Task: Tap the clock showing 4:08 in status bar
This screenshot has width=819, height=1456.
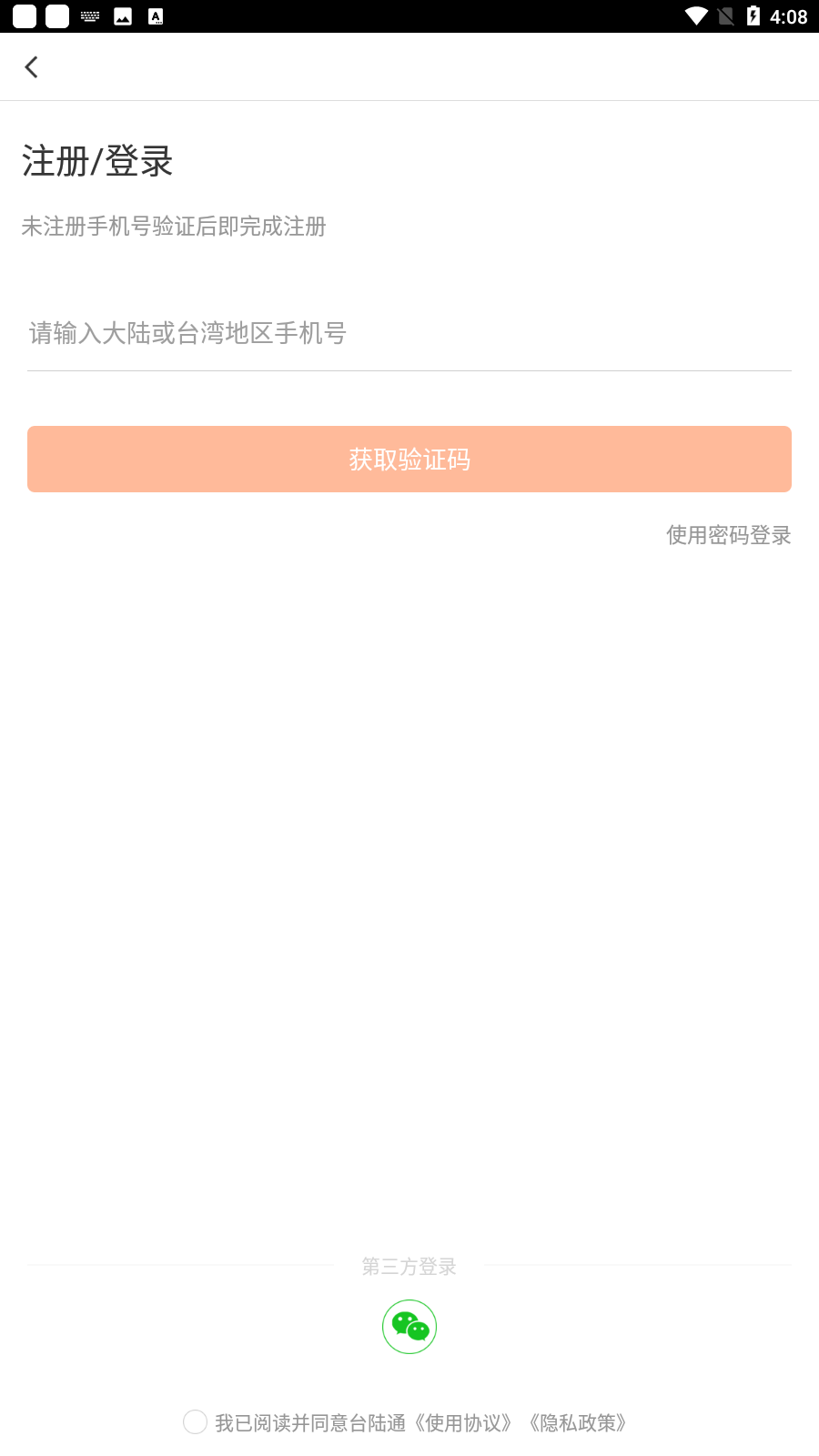Action: (x=790, y=15)
